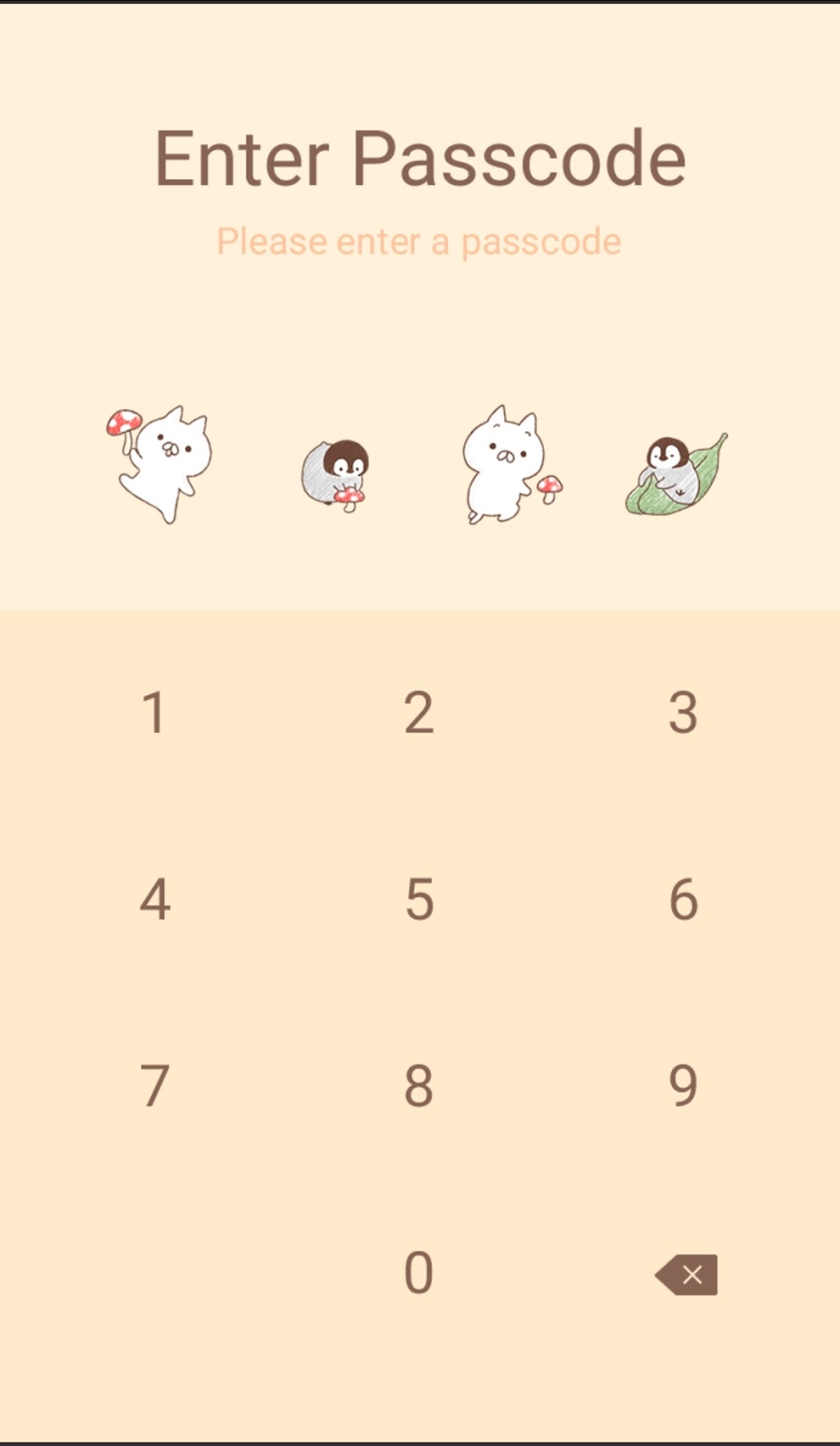
Task: Tap the 0 key
Action: (419, 1272)
